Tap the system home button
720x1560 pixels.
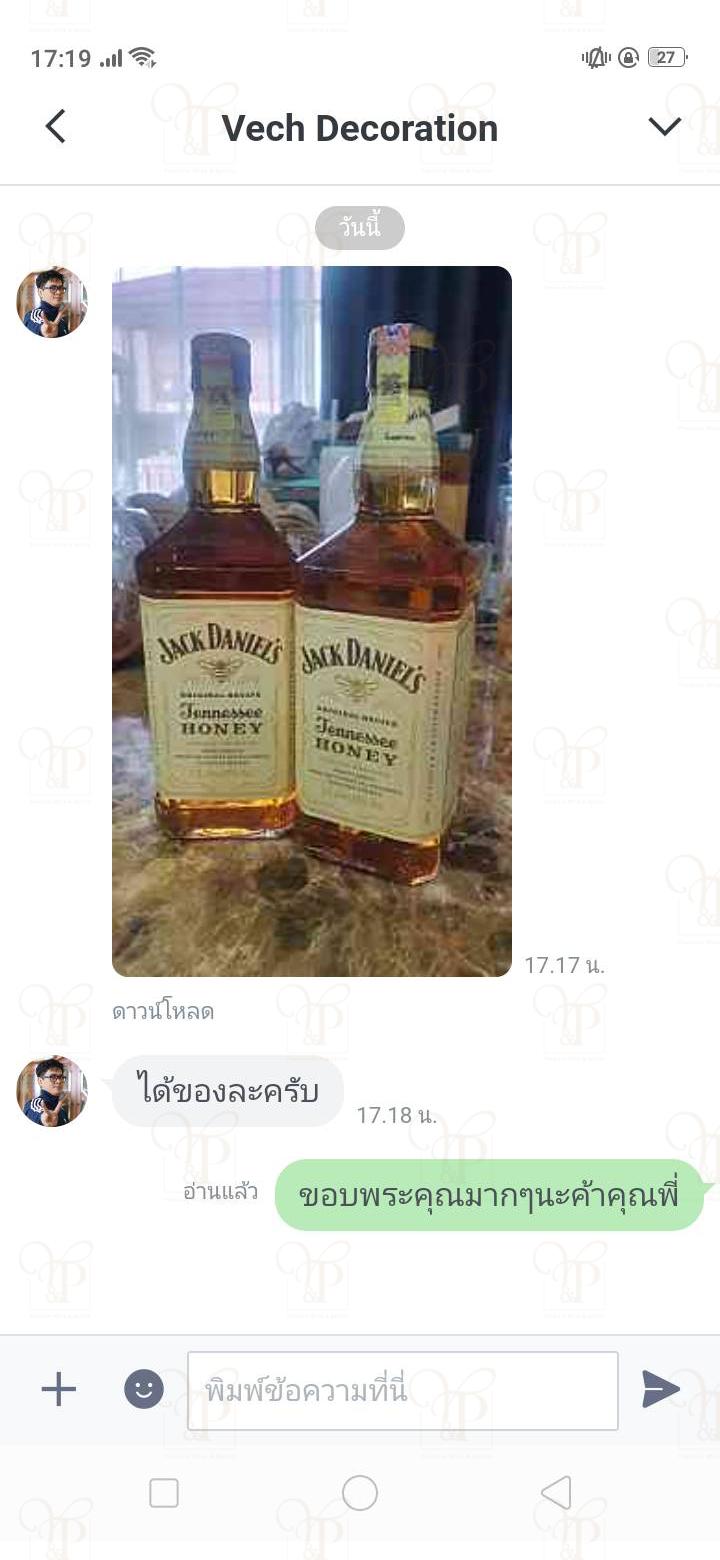click(x=360, y=1493)
